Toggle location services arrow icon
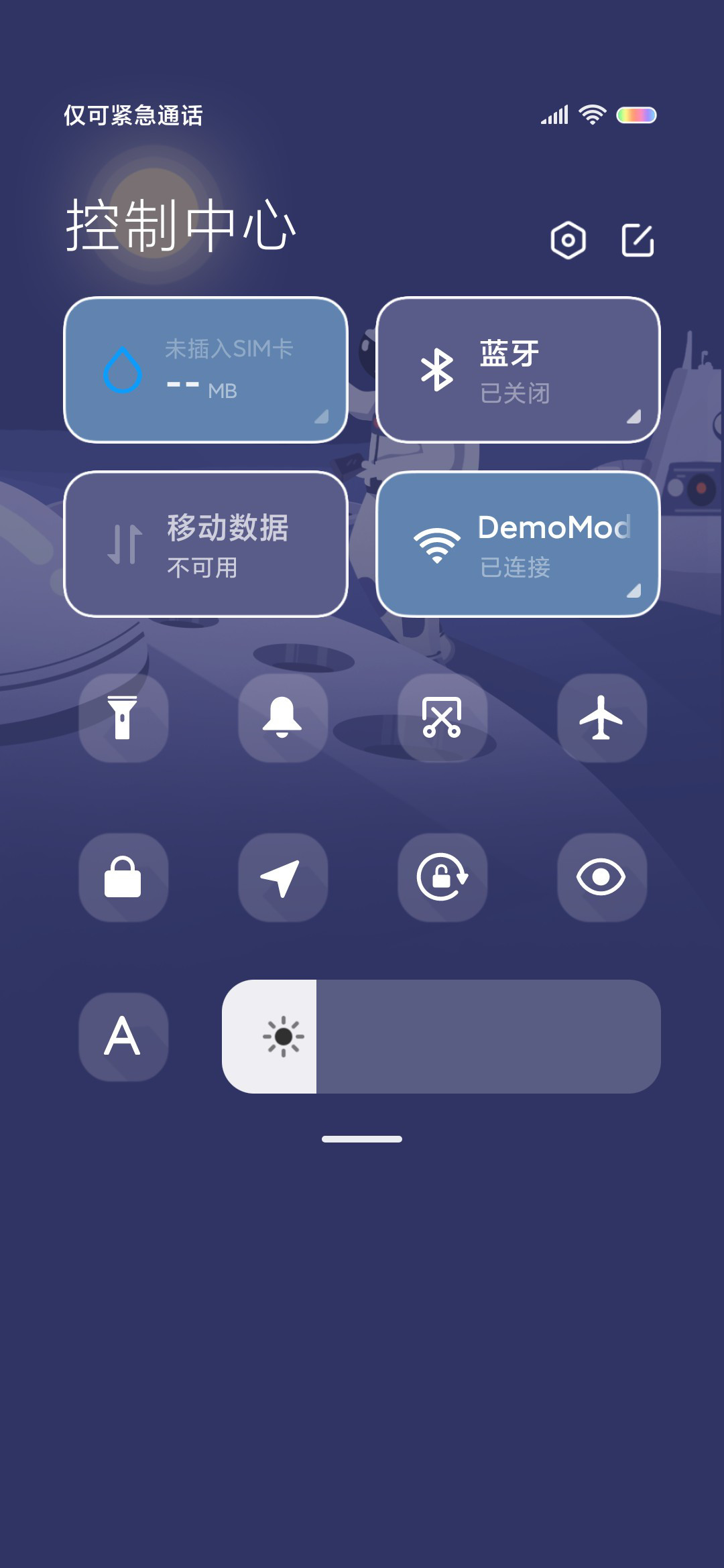 pos(283,877)
